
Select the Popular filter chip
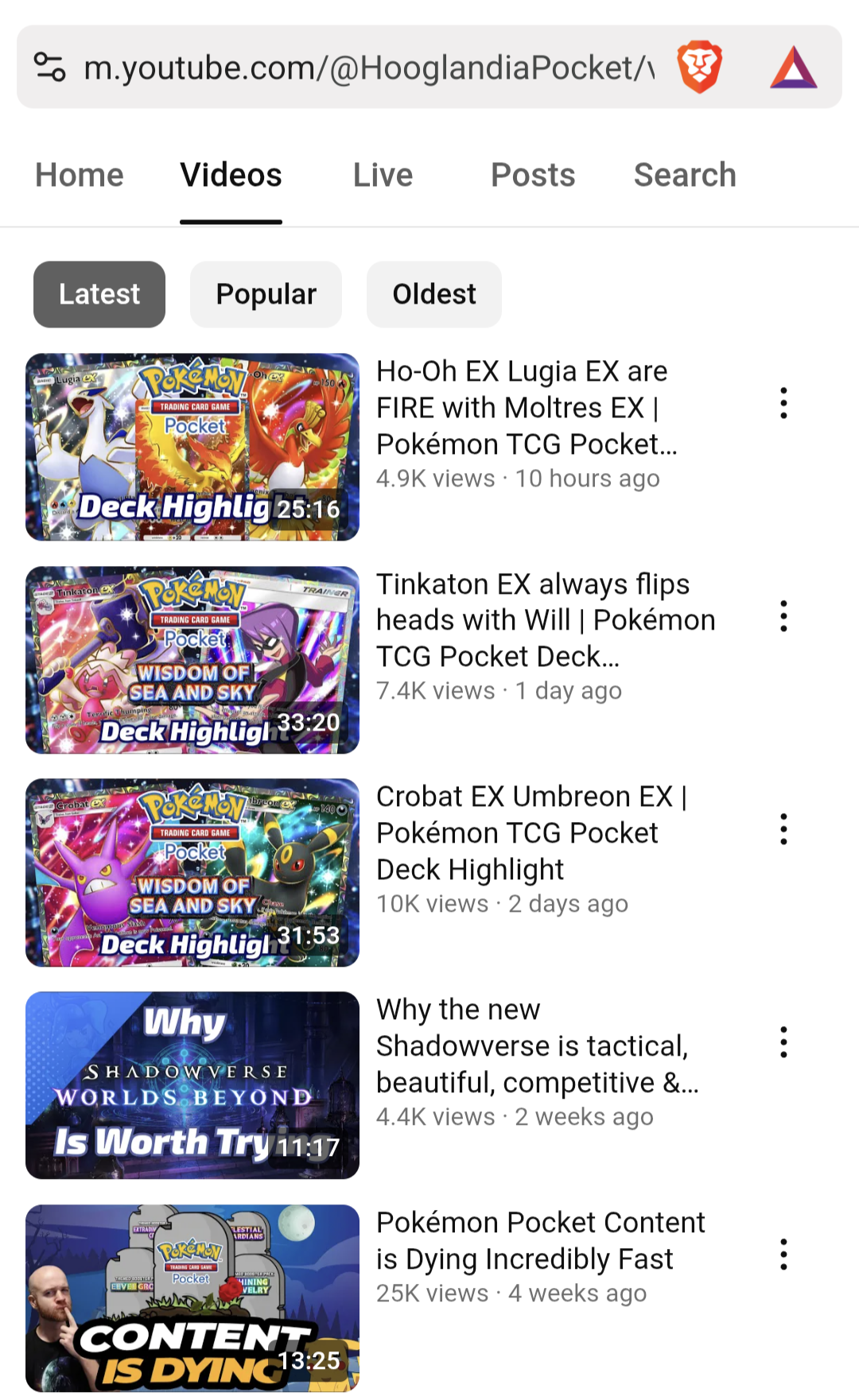tap(266, 294)
